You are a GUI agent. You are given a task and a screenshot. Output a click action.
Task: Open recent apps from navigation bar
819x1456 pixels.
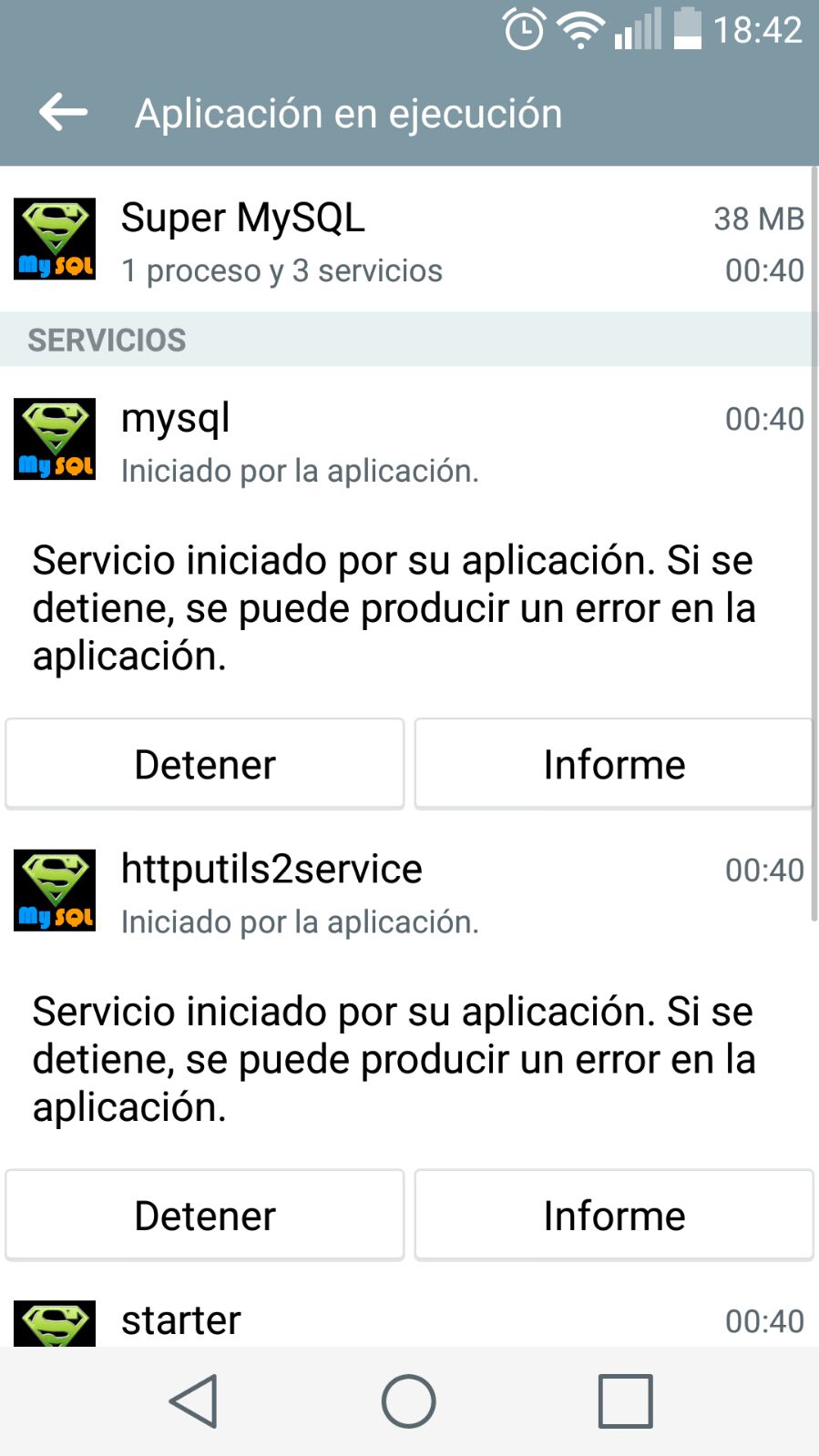coord(625,1401)
